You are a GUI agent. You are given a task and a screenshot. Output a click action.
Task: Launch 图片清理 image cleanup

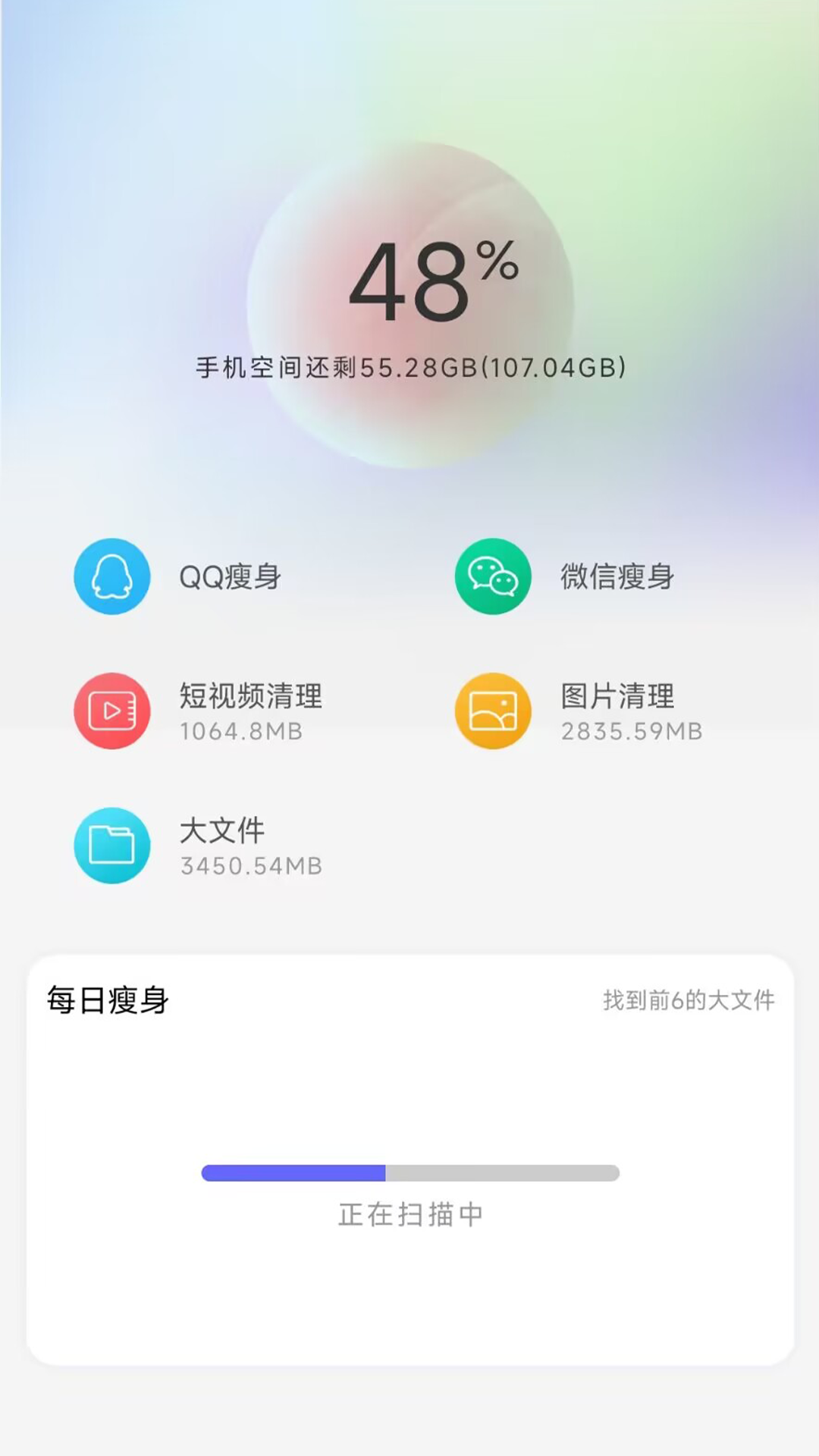tap(616, 698)
